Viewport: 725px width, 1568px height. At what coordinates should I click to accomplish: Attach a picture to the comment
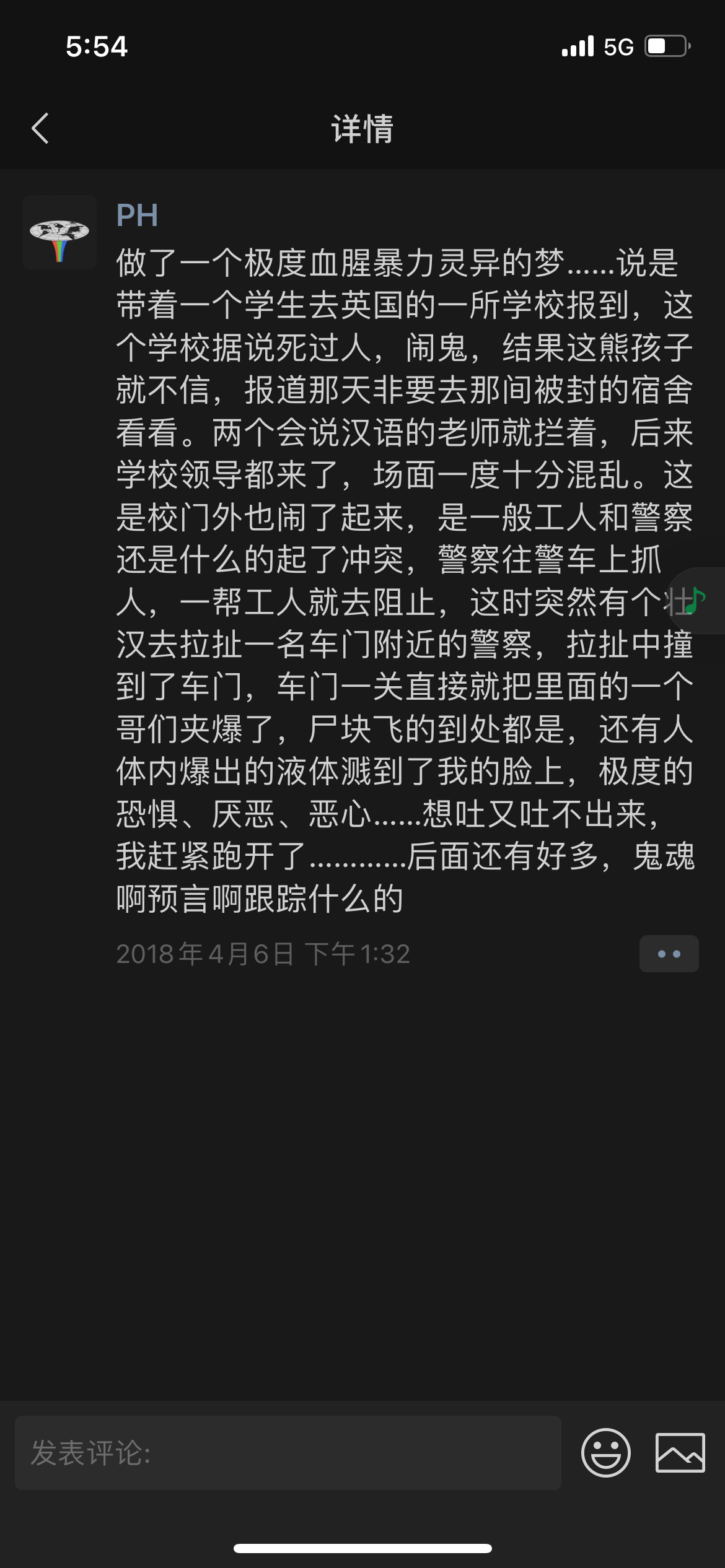click(x=680, y=1452)
